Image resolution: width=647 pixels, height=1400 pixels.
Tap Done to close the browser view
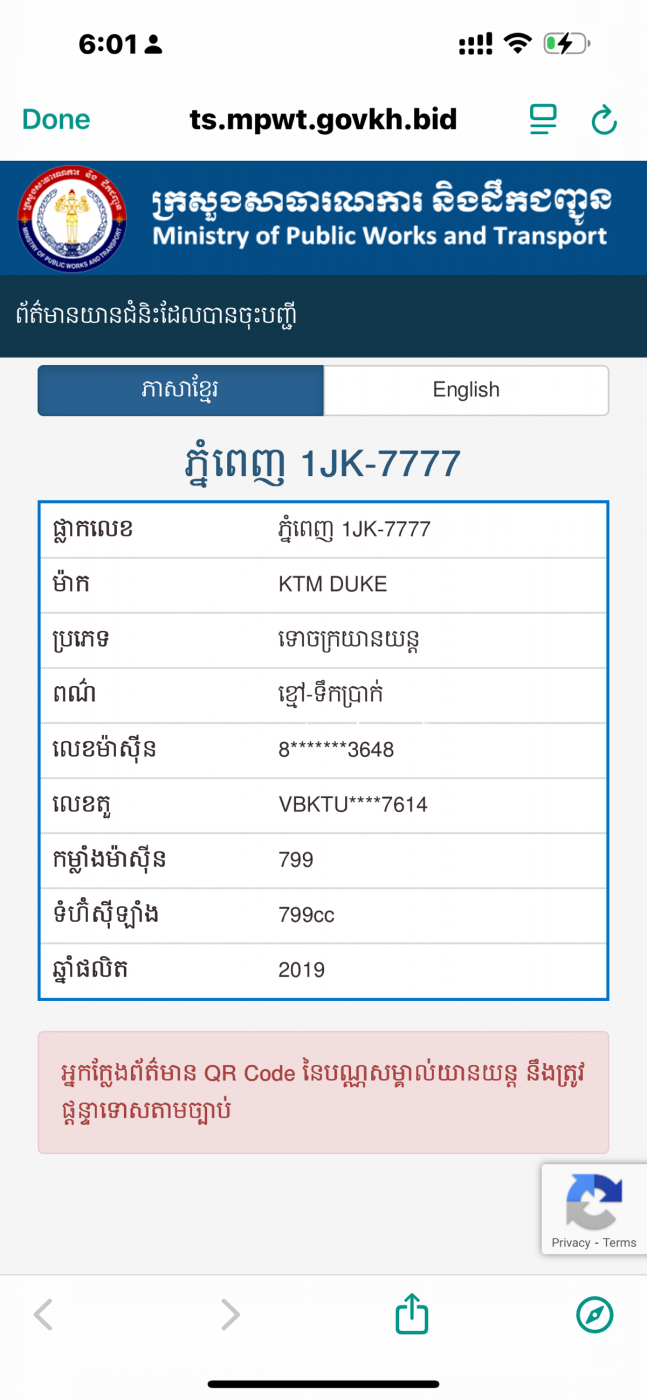point(56,120)
